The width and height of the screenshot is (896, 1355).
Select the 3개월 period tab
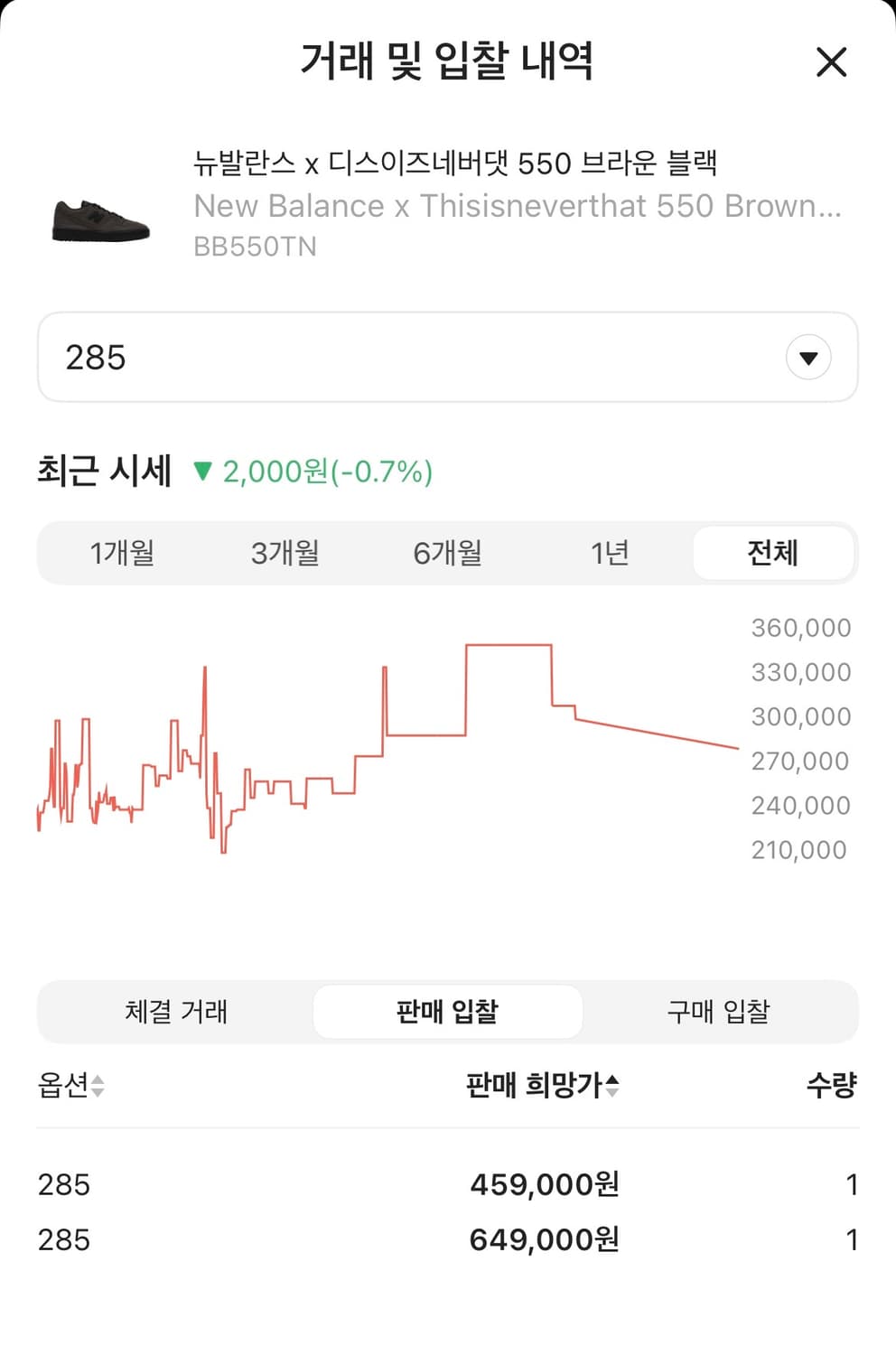coord(285,553)
